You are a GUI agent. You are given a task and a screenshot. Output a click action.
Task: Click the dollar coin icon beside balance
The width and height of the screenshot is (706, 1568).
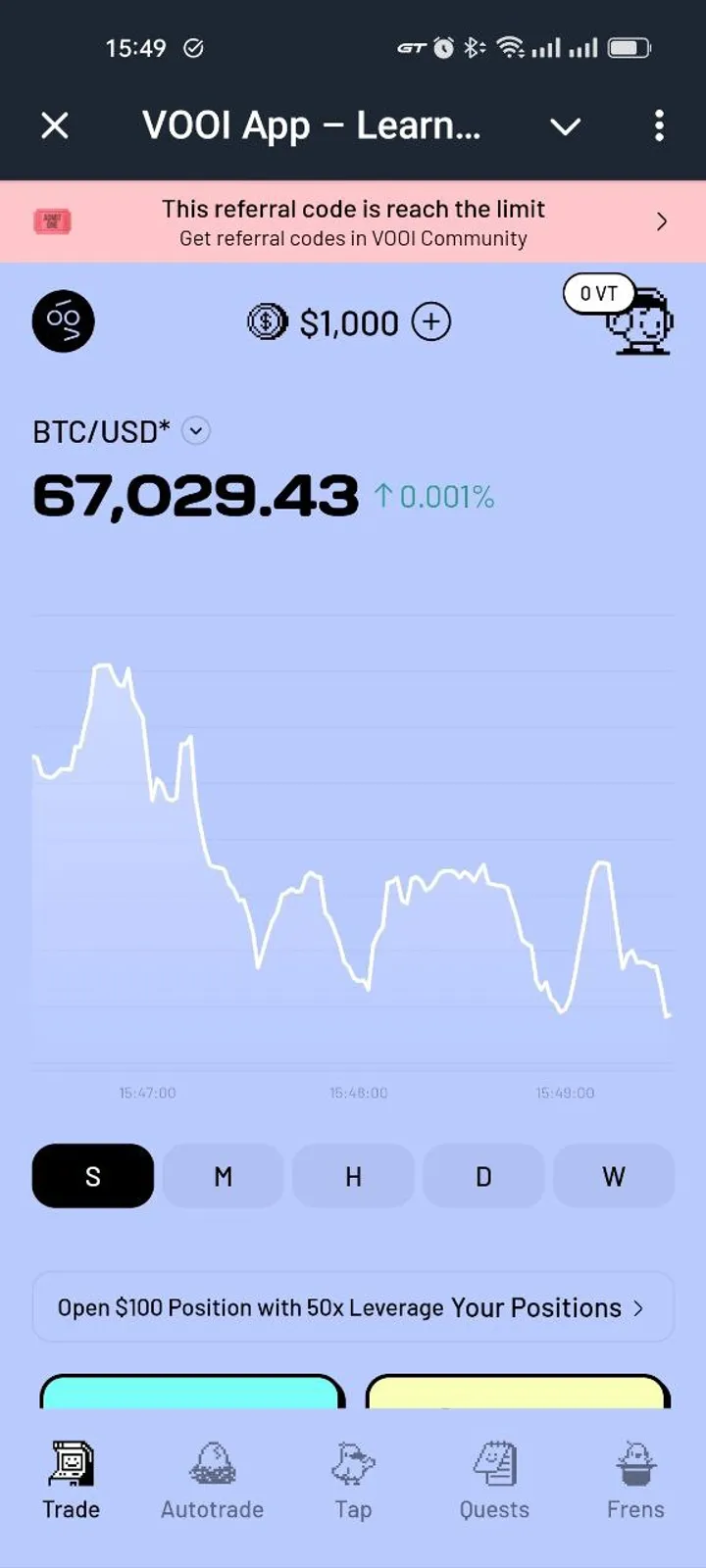267,321
